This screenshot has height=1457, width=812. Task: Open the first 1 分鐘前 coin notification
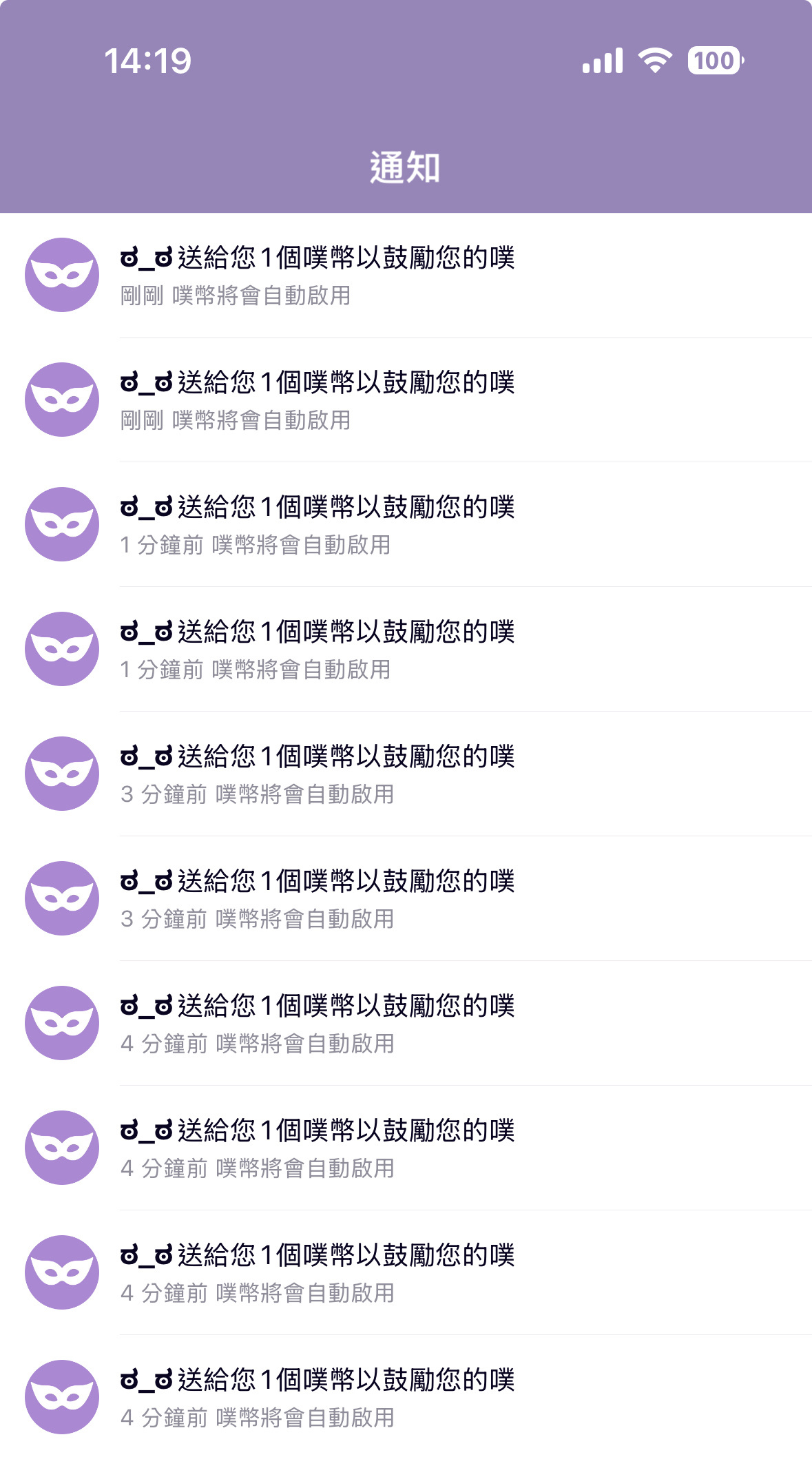406,524
